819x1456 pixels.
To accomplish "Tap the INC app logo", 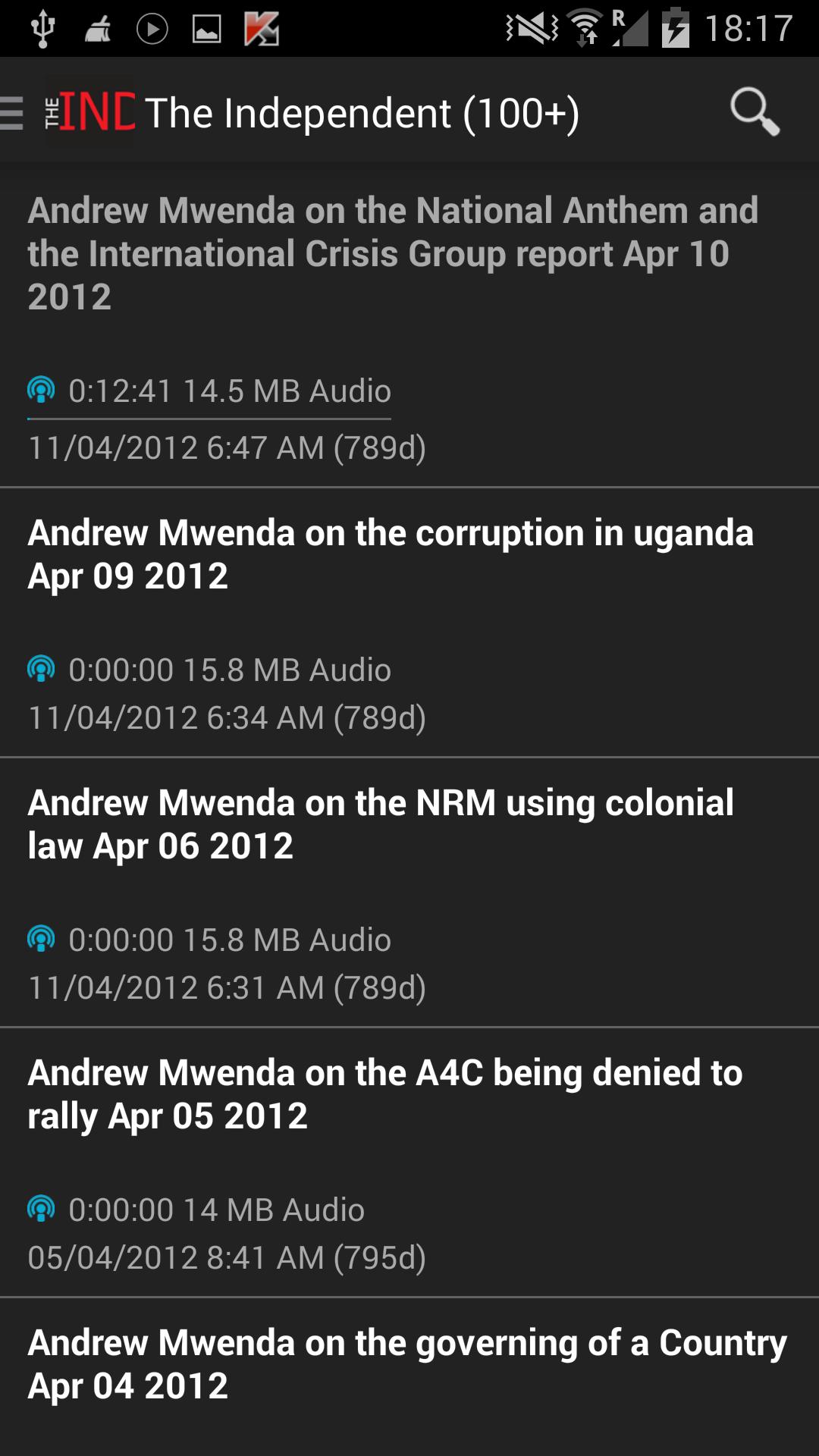I will 91,112.
